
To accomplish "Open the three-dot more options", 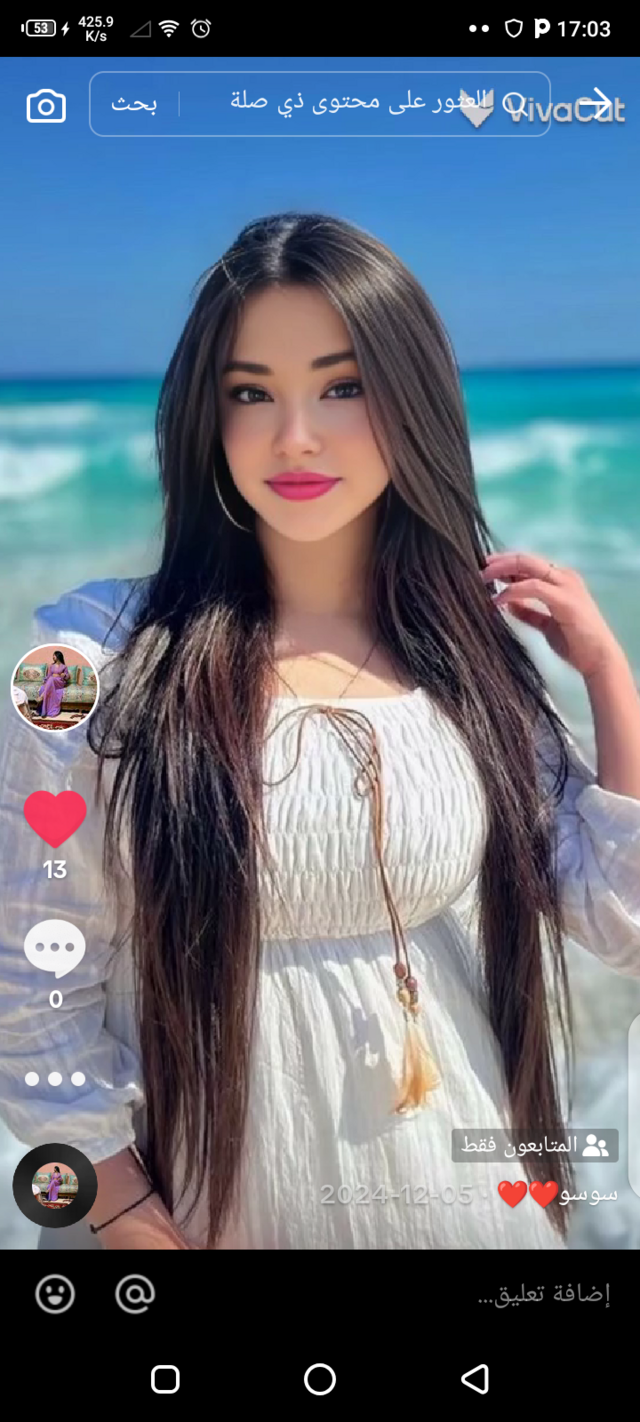I will 55,1079.
